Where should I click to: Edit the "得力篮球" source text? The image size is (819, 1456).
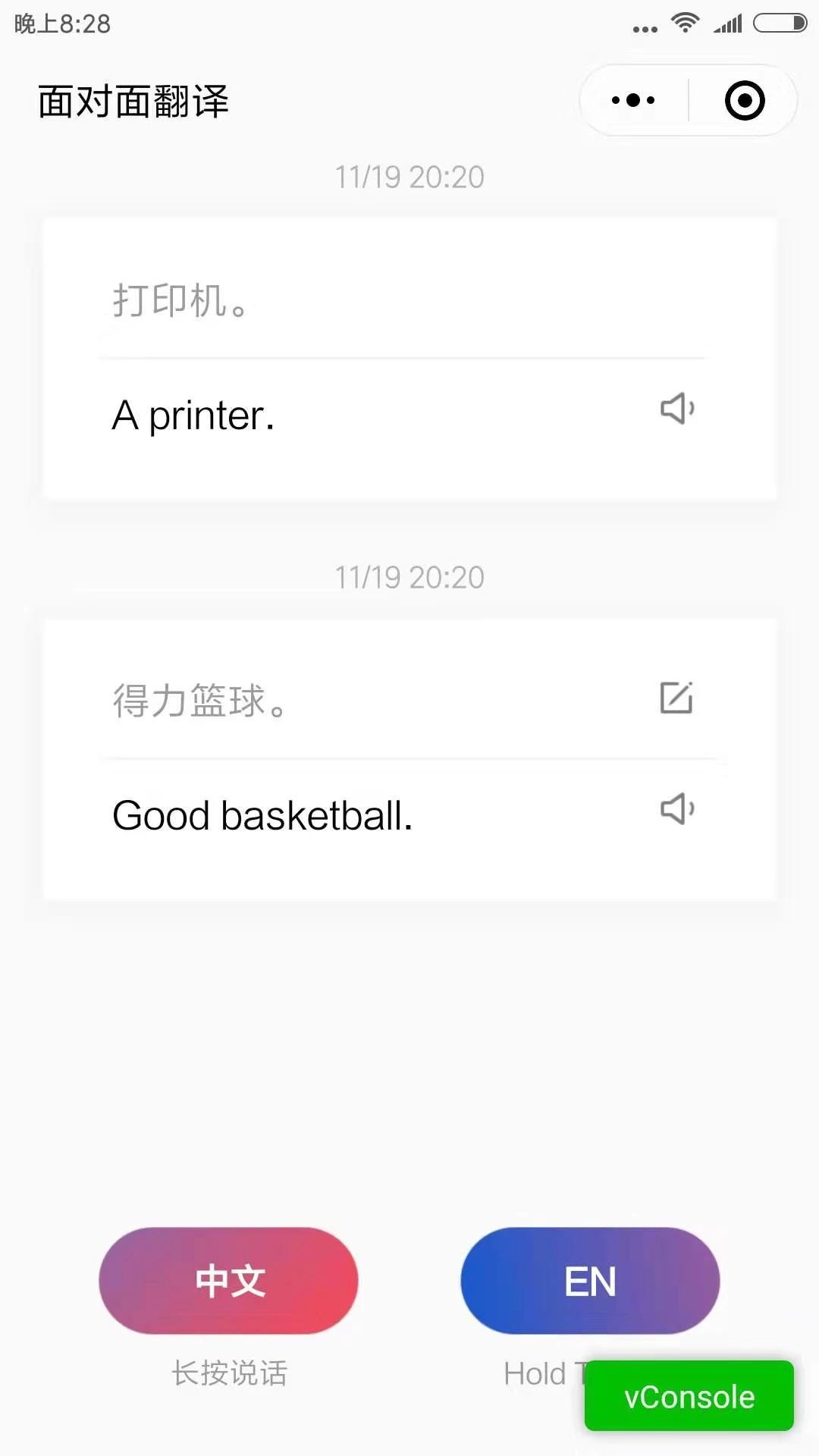(x=676, y=698)
